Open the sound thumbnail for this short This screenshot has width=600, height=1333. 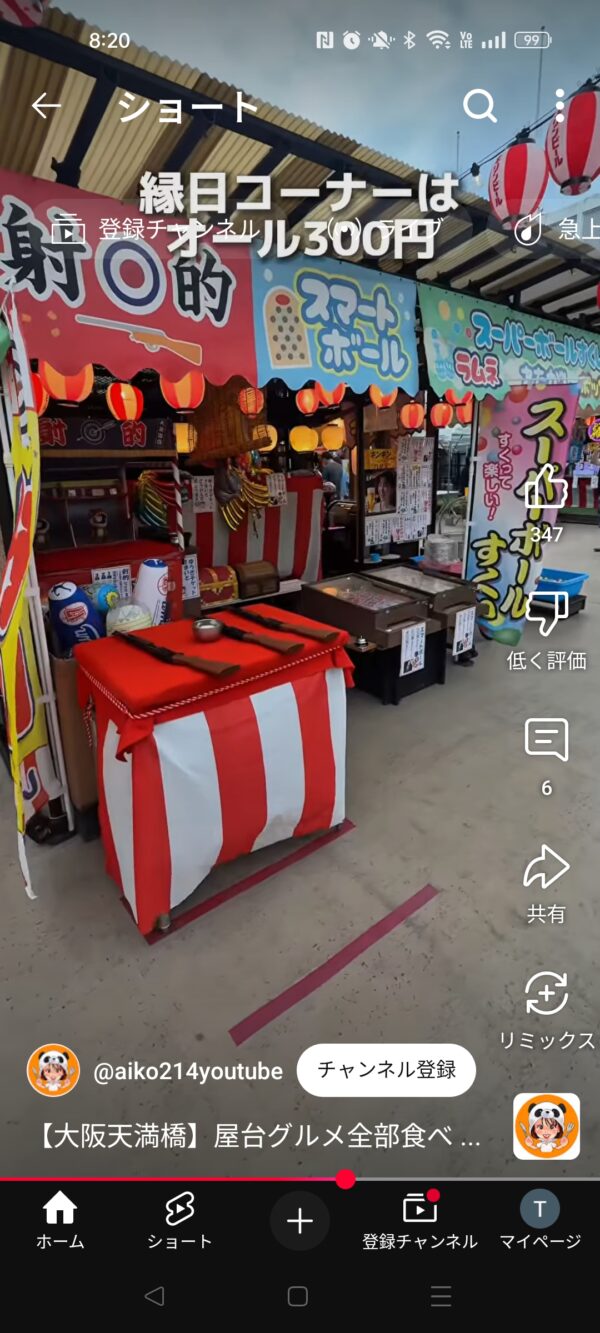click(546, 1126)
